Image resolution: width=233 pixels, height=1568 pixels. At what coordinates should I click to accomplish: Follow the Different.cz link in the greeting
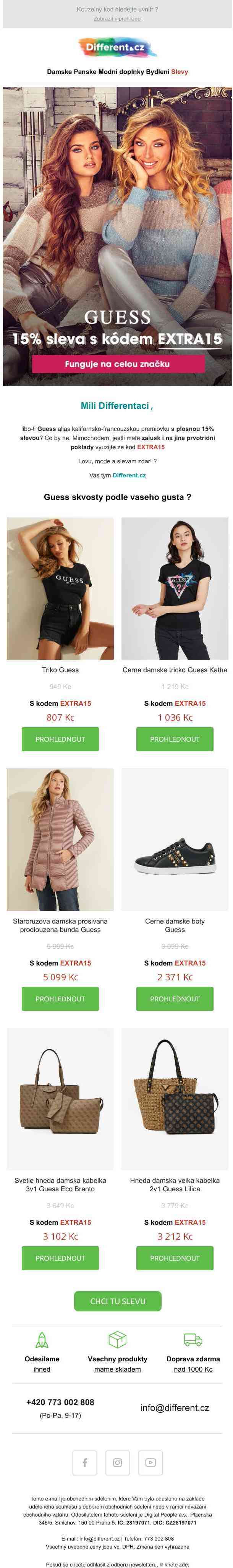click(x=129, y=475)
